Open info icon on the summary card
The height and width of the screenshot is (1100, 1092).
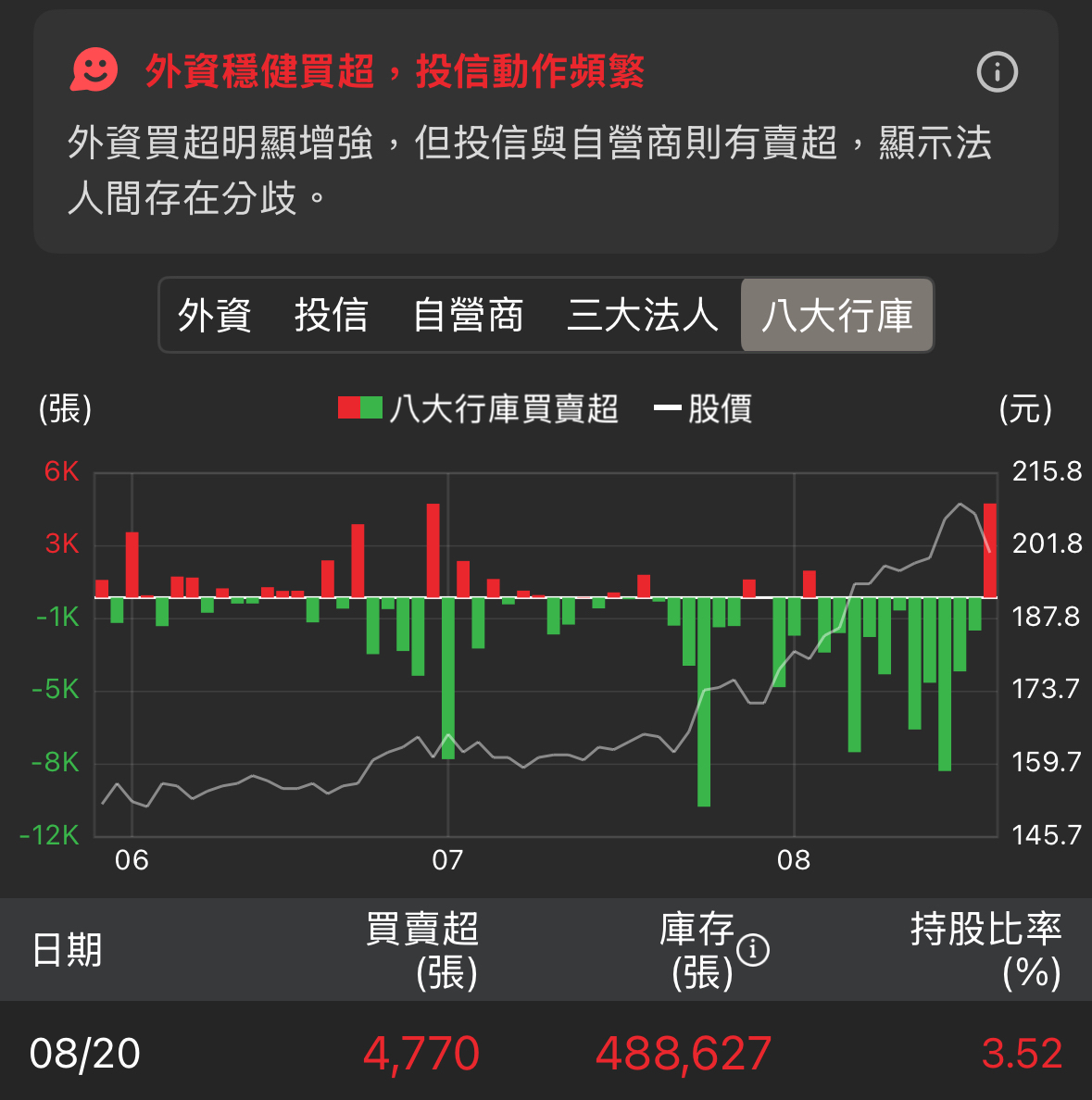[x=998, y=72]
